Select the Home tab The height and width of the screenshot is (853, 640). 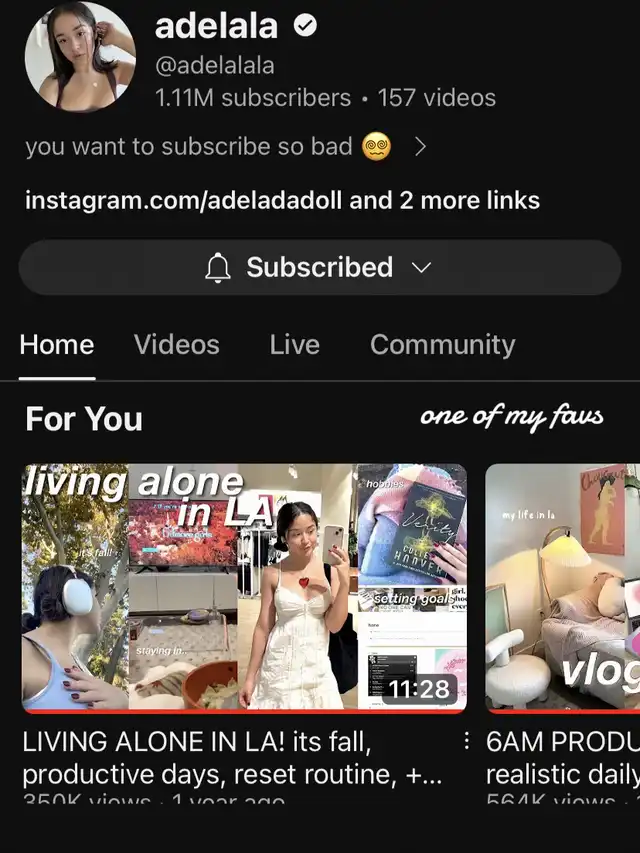[57, 345]
